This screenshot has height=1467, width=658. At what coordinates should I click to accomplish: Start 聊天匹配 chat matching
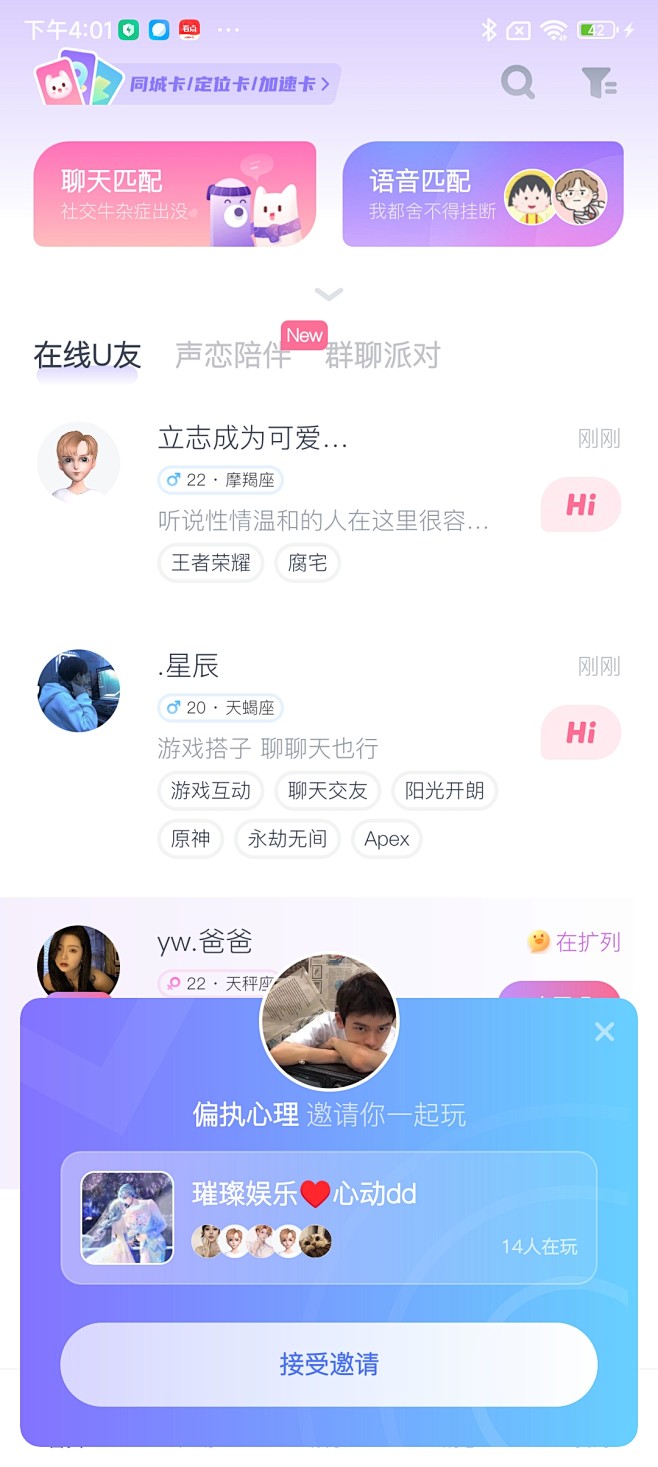point(174,194)
